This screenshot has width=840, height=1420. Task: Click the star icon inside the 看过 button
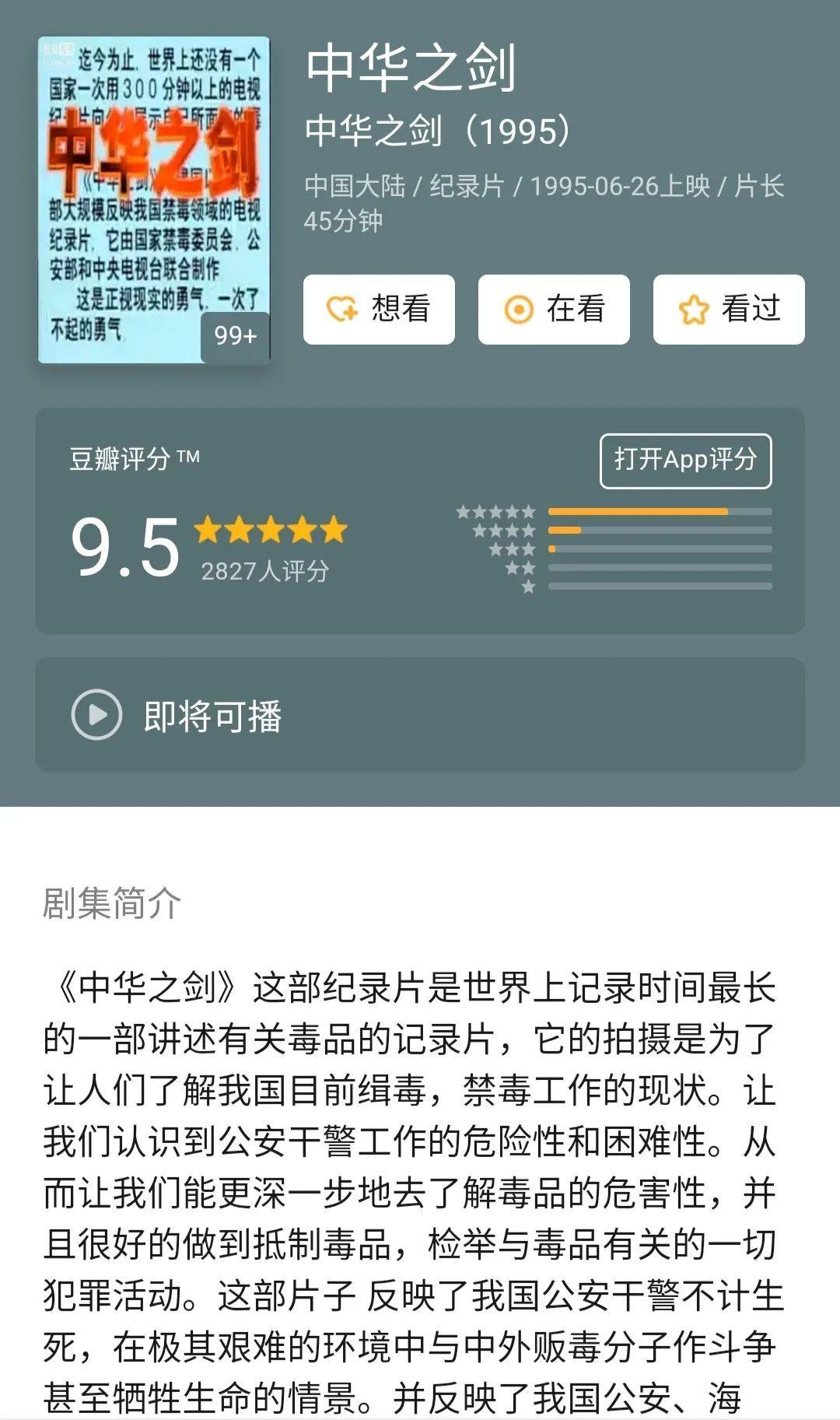click(695, 309)
